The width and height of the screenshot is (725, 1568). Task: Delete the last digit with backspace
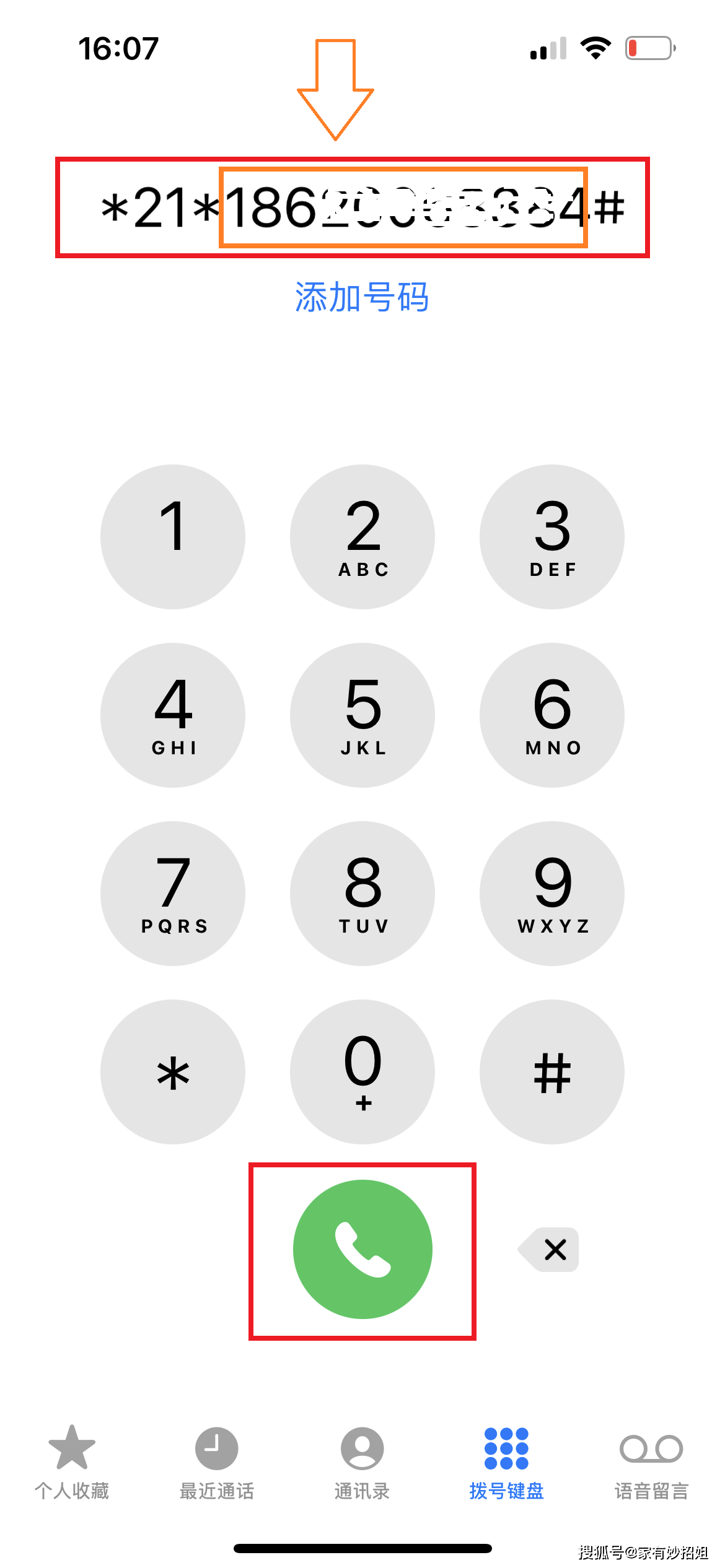click(550, 1249)
